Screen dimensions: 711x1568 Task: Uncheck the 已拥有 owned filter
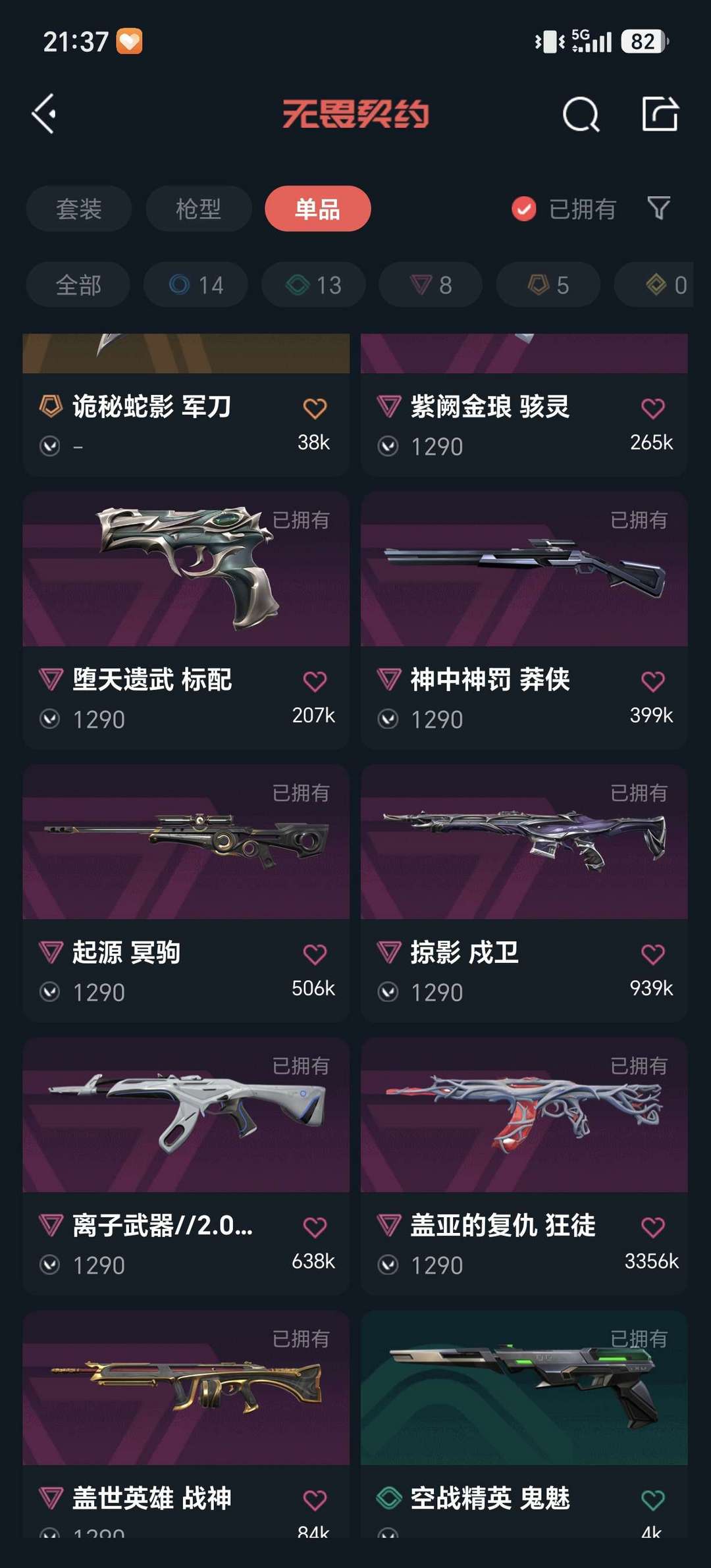[x=564, y=209]
